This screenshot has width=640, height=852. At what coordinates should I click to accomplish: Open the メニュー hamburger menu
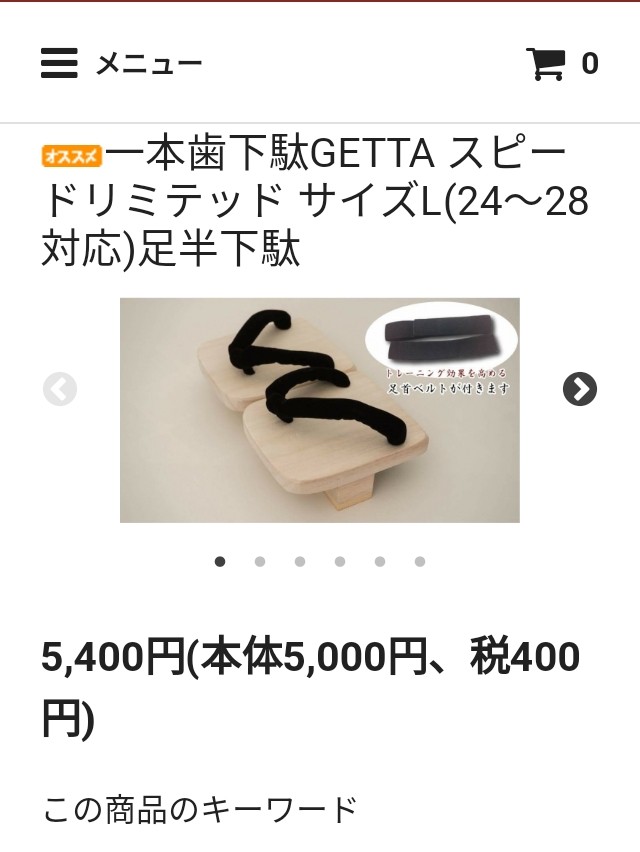tap(120, 64)
